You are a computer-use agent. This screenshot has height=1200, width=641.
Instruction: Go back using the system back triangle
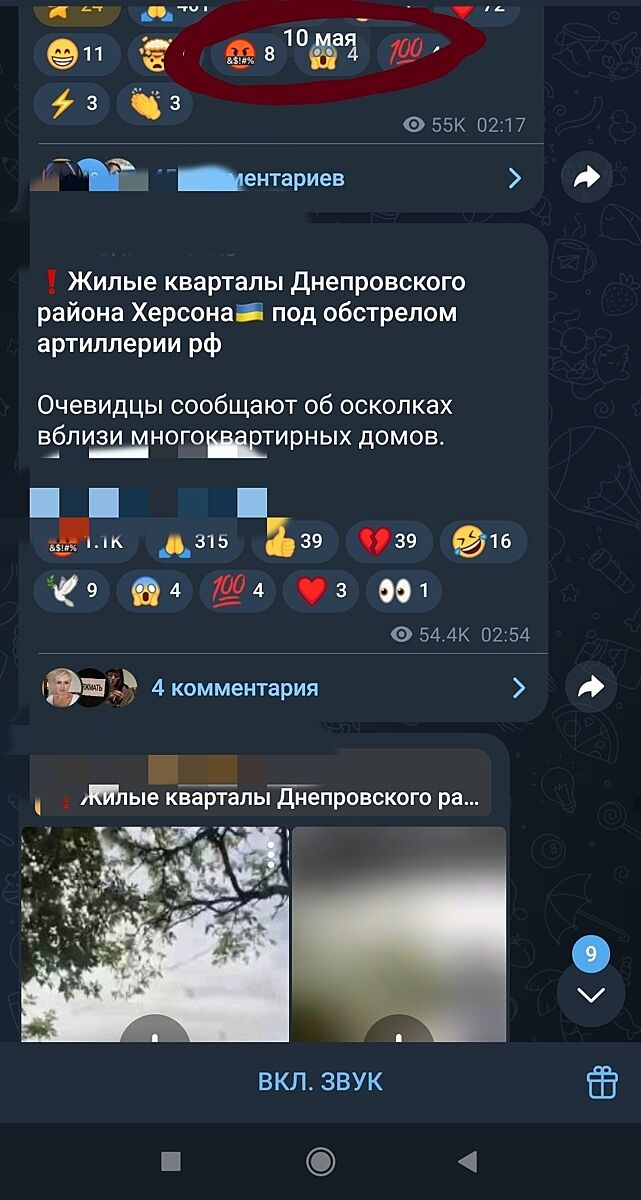pos(467,1161)
